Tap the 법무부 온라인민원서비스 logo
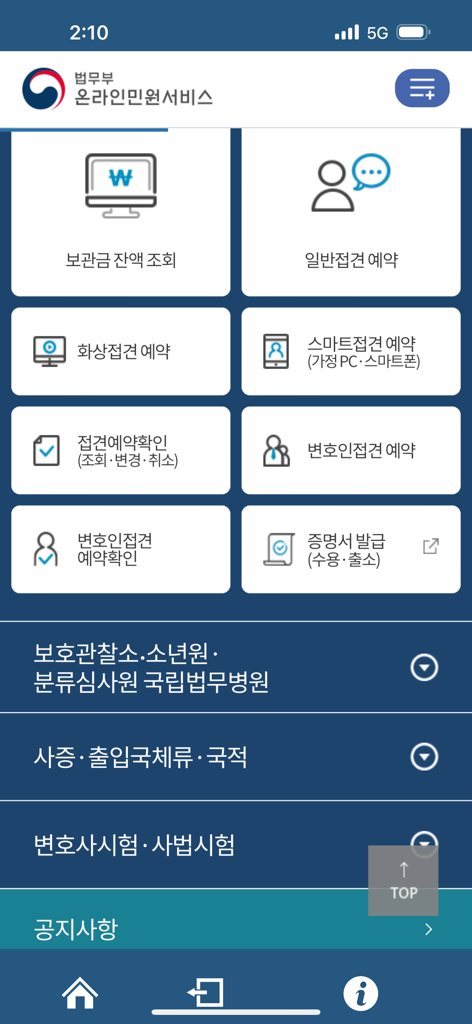472x1024 pixels. [x=118, y=89]
